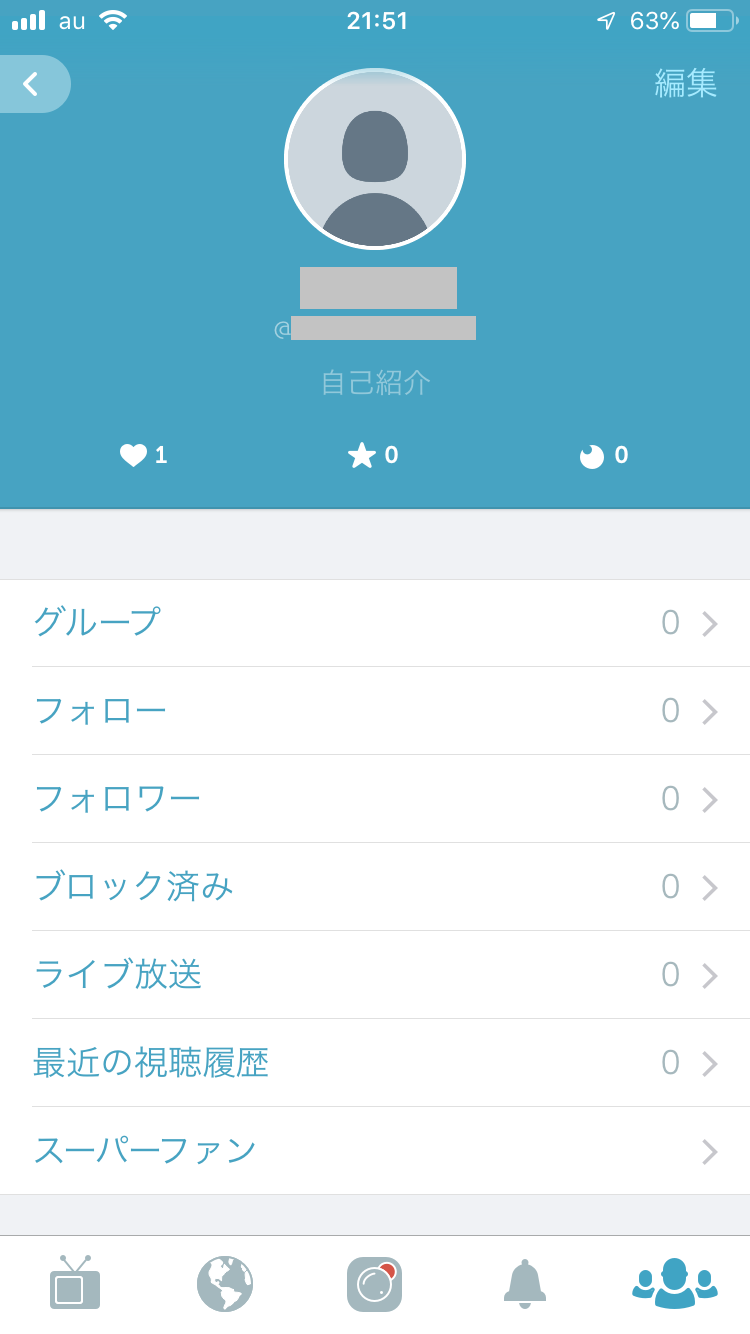Expand the フォロー row chevron
Screen dimensions: 750x1334
pos(710,710)
